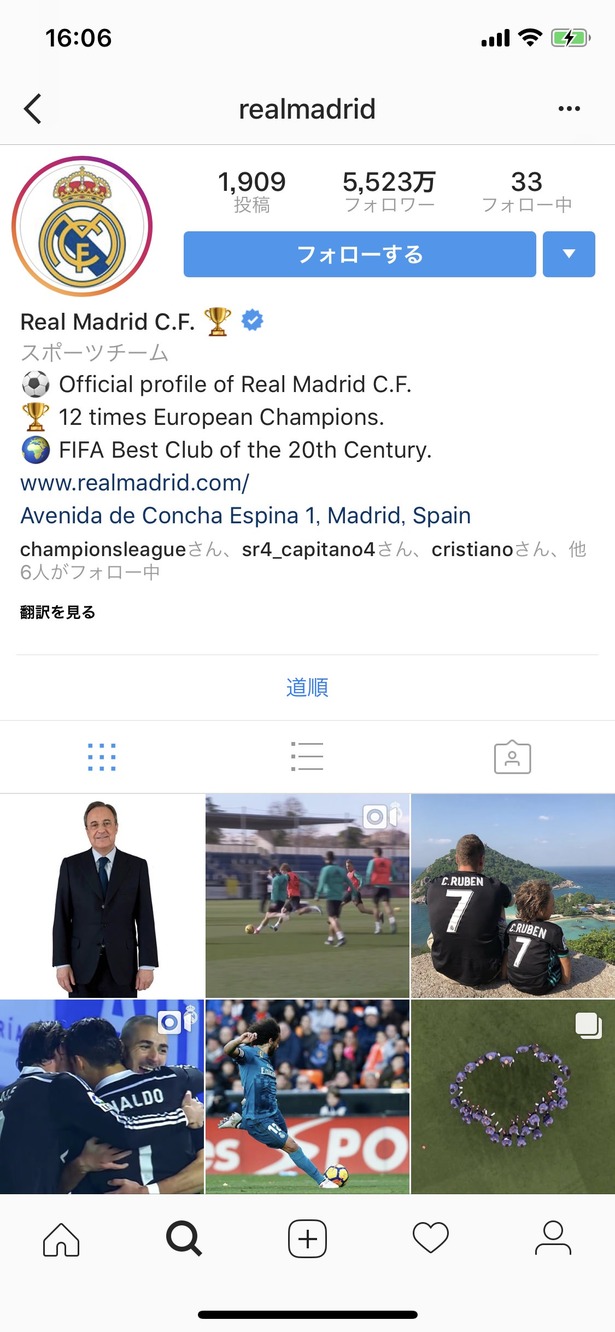
Task: Open the heart formation multi-photo post
Action: (513, 1096)
